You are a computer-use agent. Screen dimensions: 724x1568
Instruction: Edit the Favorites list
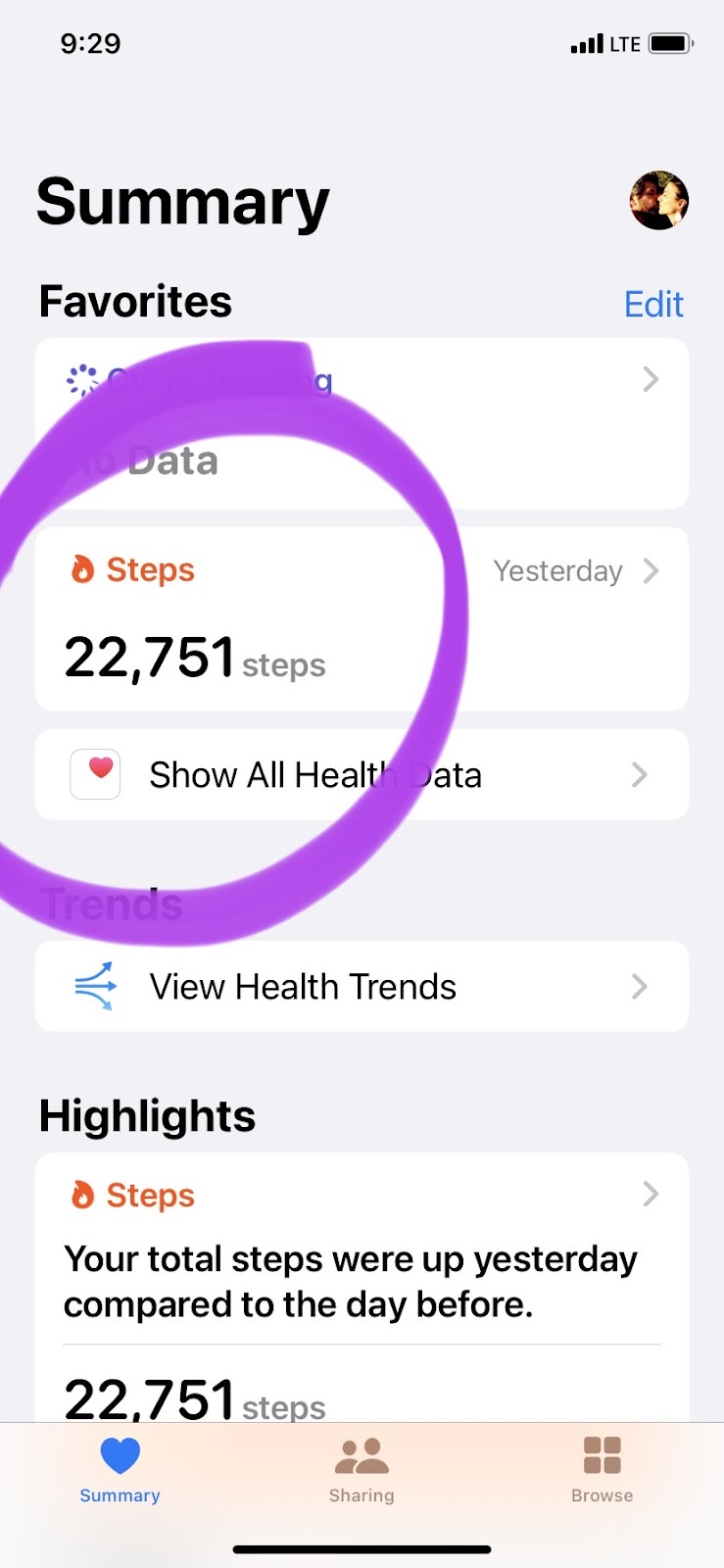tap(653, 305)
